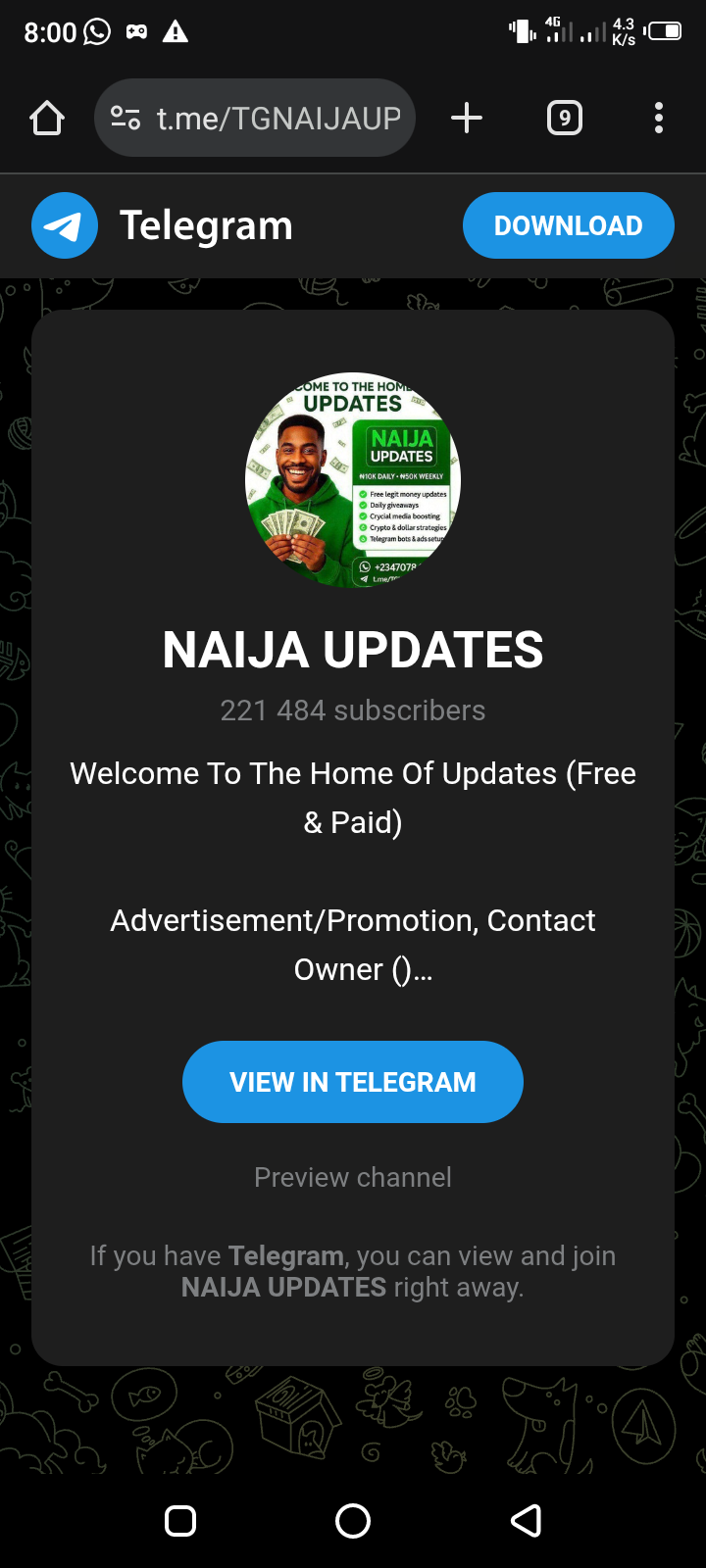Open a new browser tab

click(x=467, y=119)
